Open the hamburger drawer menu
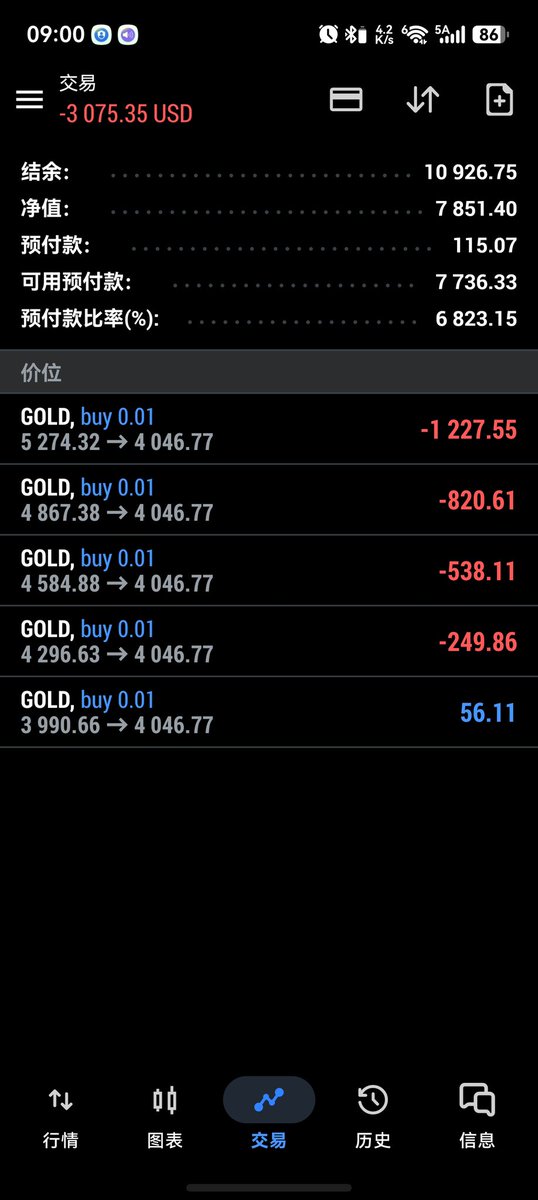This screenshot has width=538, height=1200. coord(30,100)
